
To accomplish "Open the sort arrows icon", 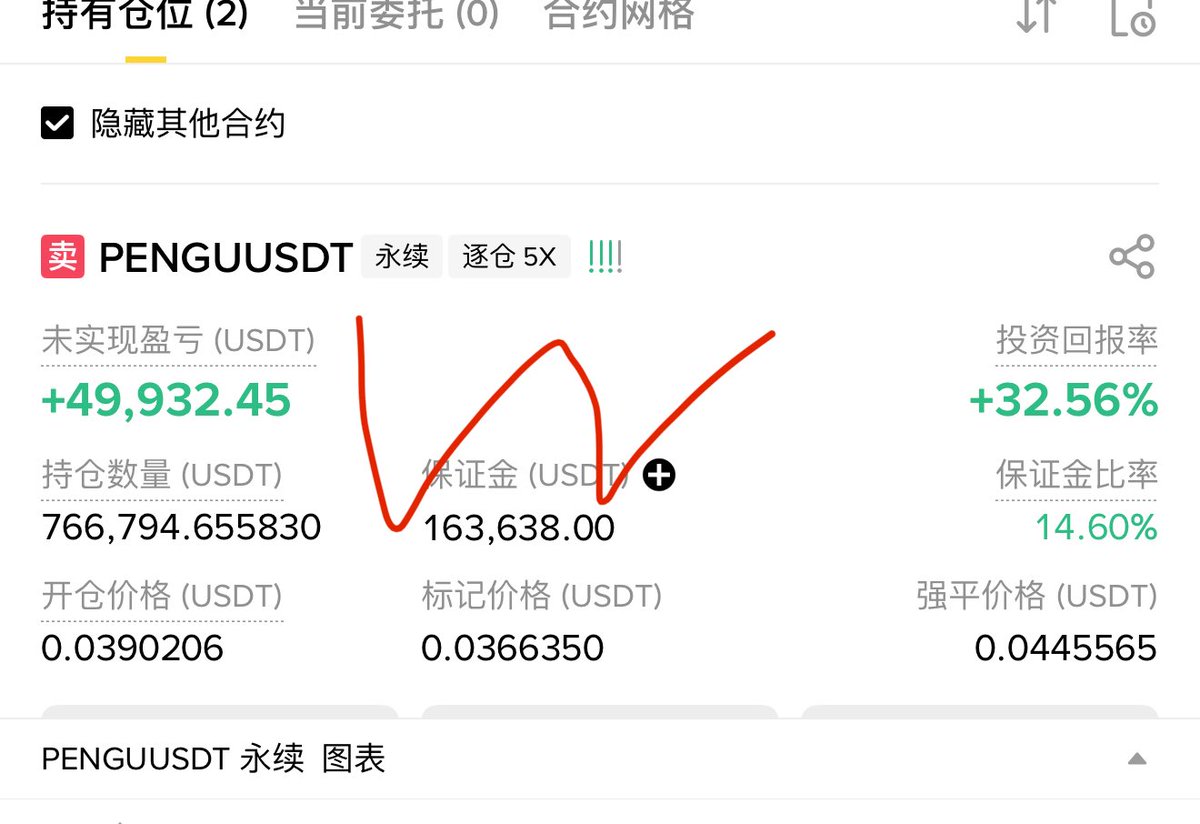I will point(1035,16).
